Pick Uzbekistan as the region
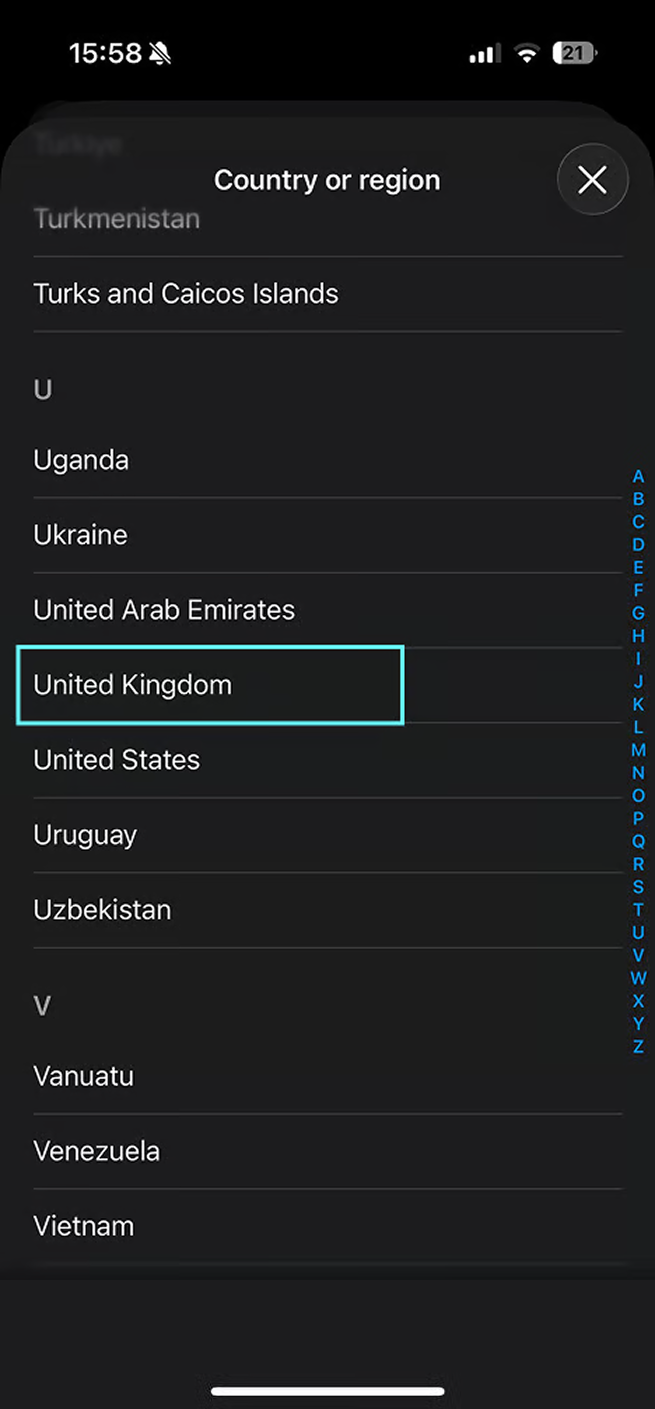 pos(102,910)
